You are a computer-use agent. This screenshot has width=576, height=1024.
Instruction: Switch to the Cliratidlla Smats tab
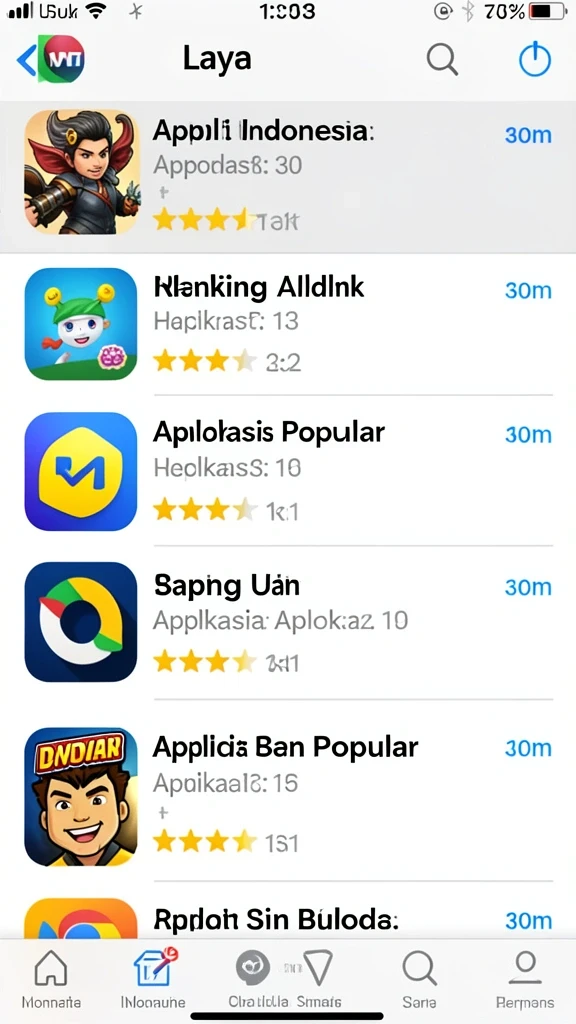(x=285, y=978)
